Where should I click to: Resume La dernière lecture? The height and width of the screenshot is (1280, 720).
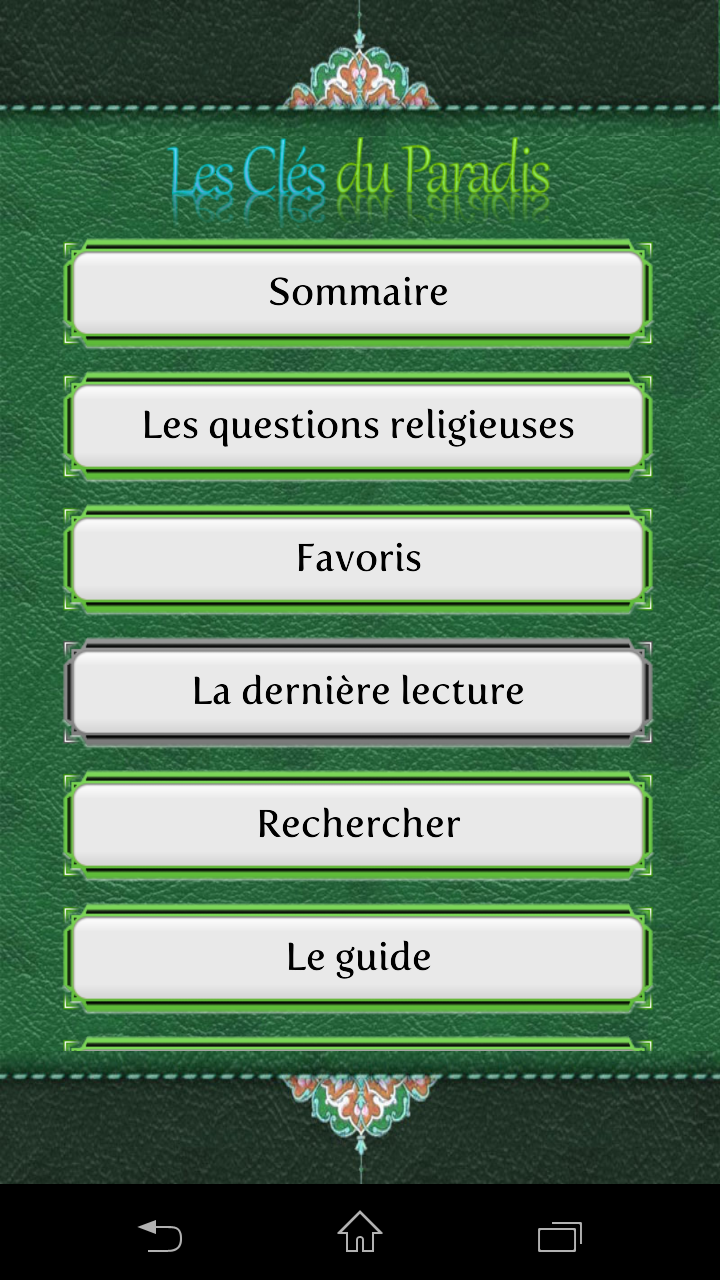358,691
